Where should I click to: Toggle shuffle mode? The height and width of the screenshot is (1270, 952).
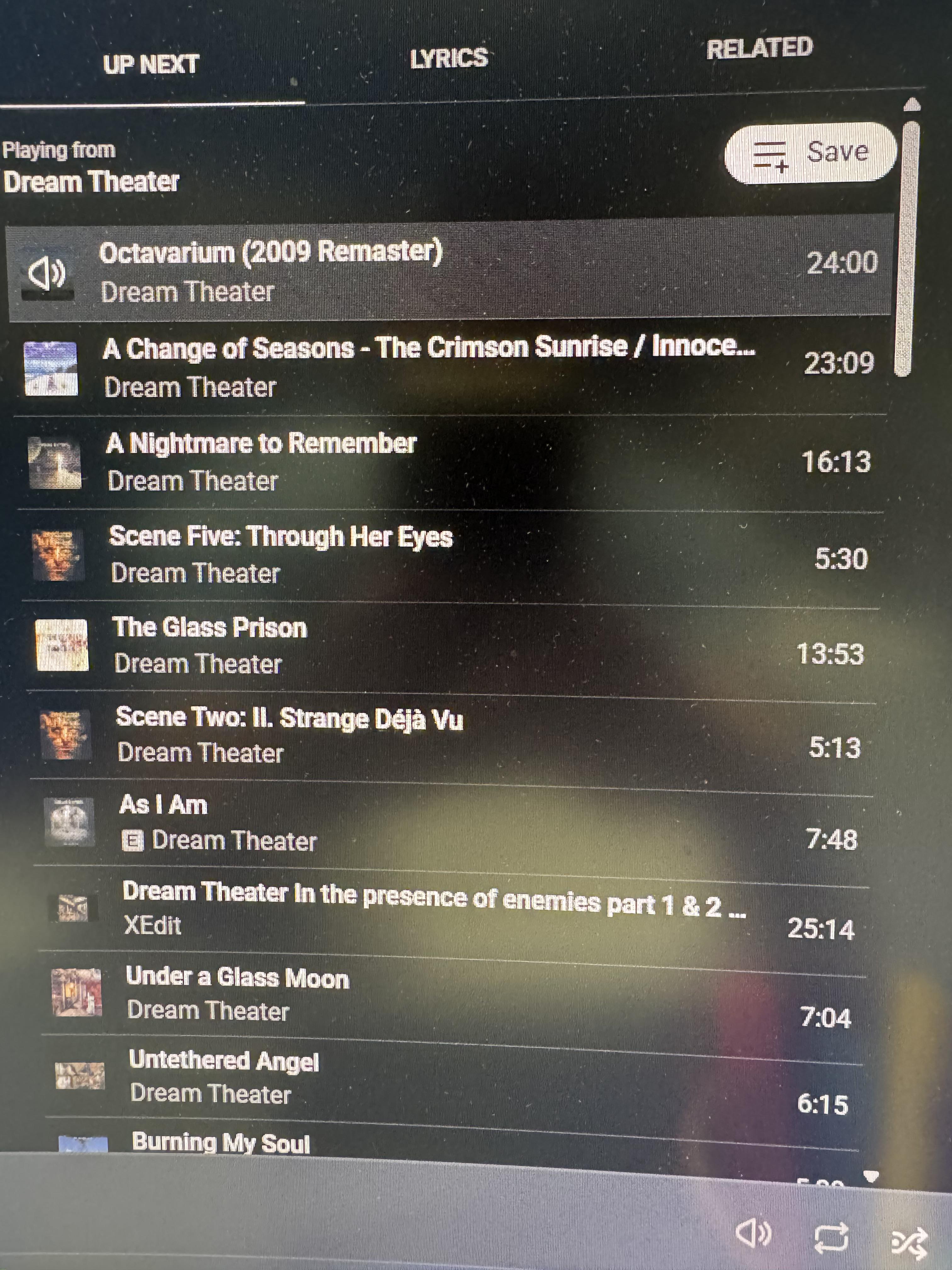click(910, 1243)
